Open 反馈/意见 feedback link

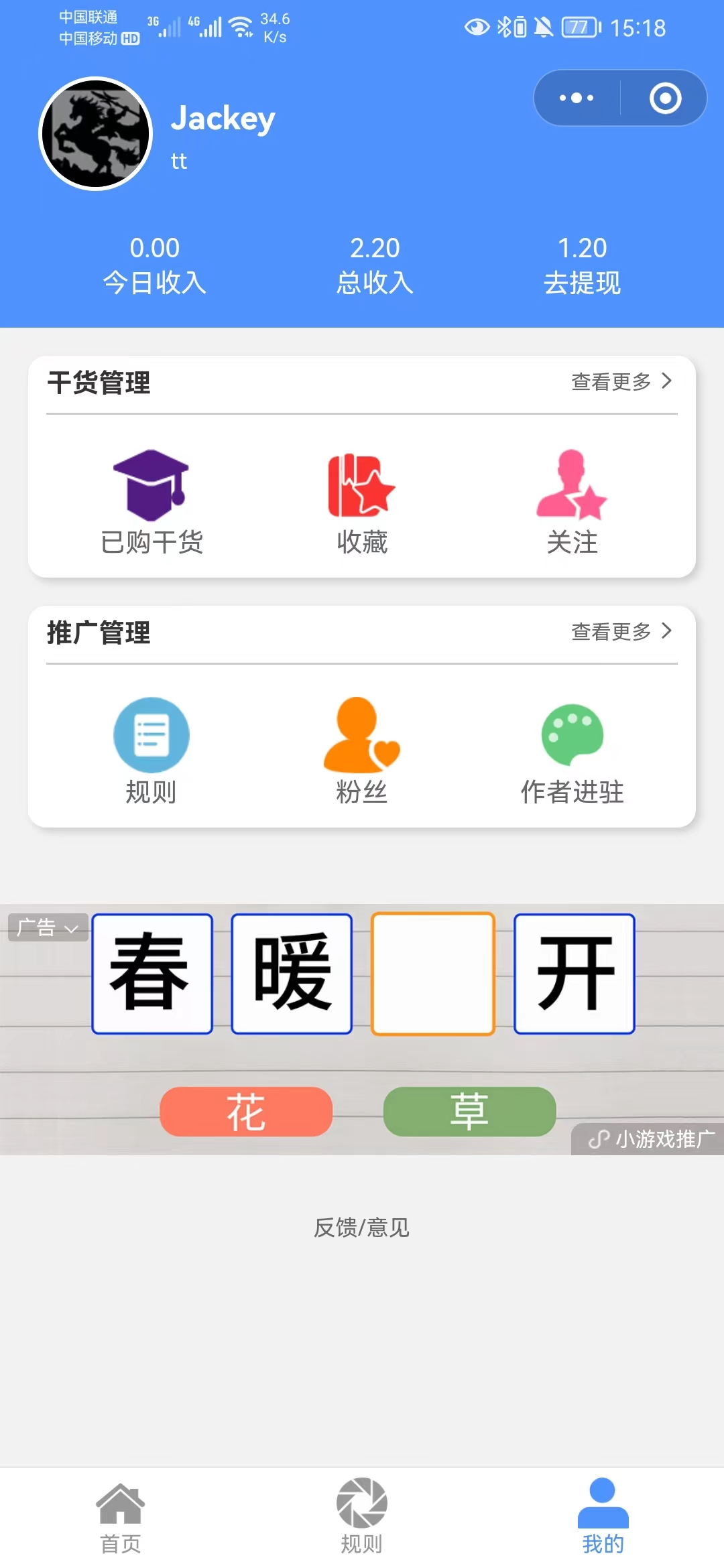point(362,1228)
